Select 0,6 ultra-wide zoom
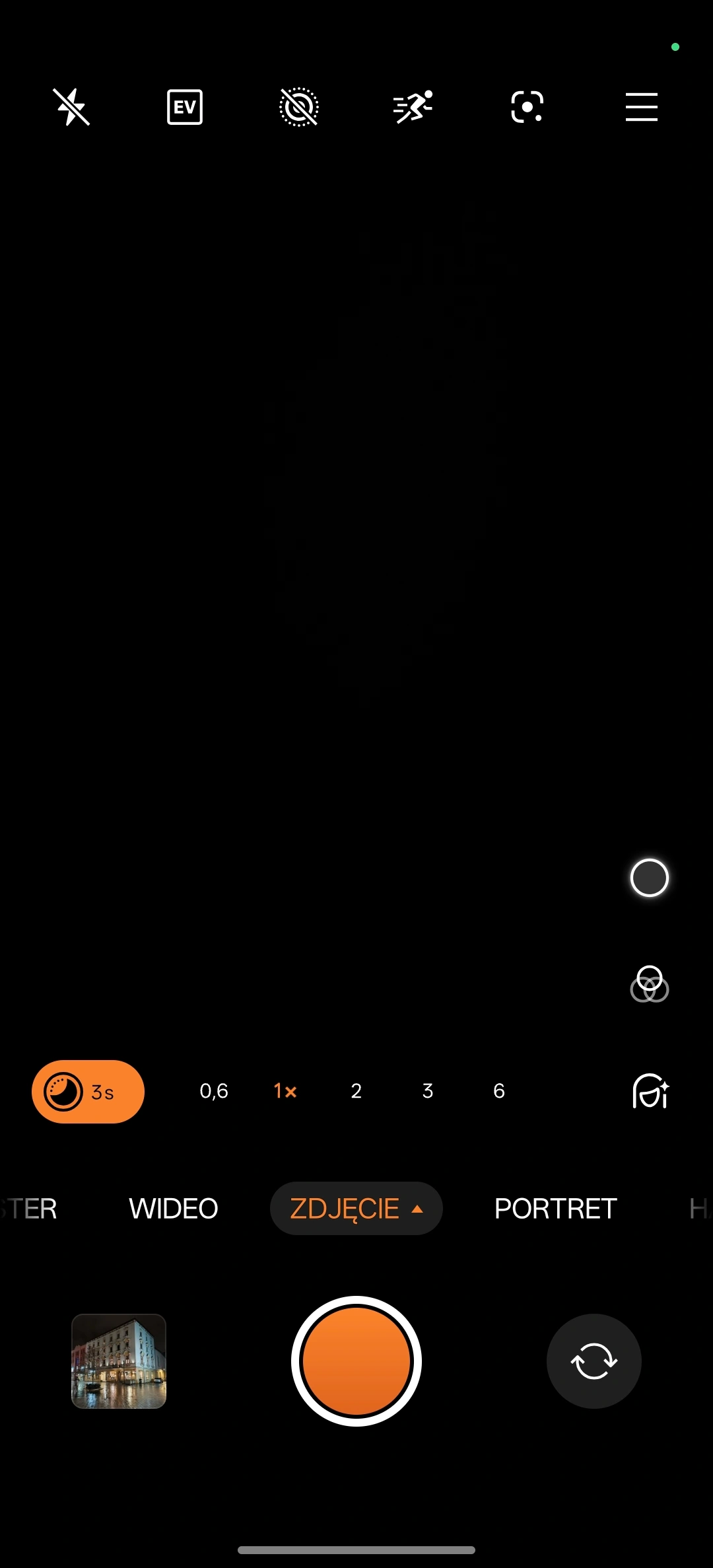Screen dimensions: 713x1568 [214, 1091]
